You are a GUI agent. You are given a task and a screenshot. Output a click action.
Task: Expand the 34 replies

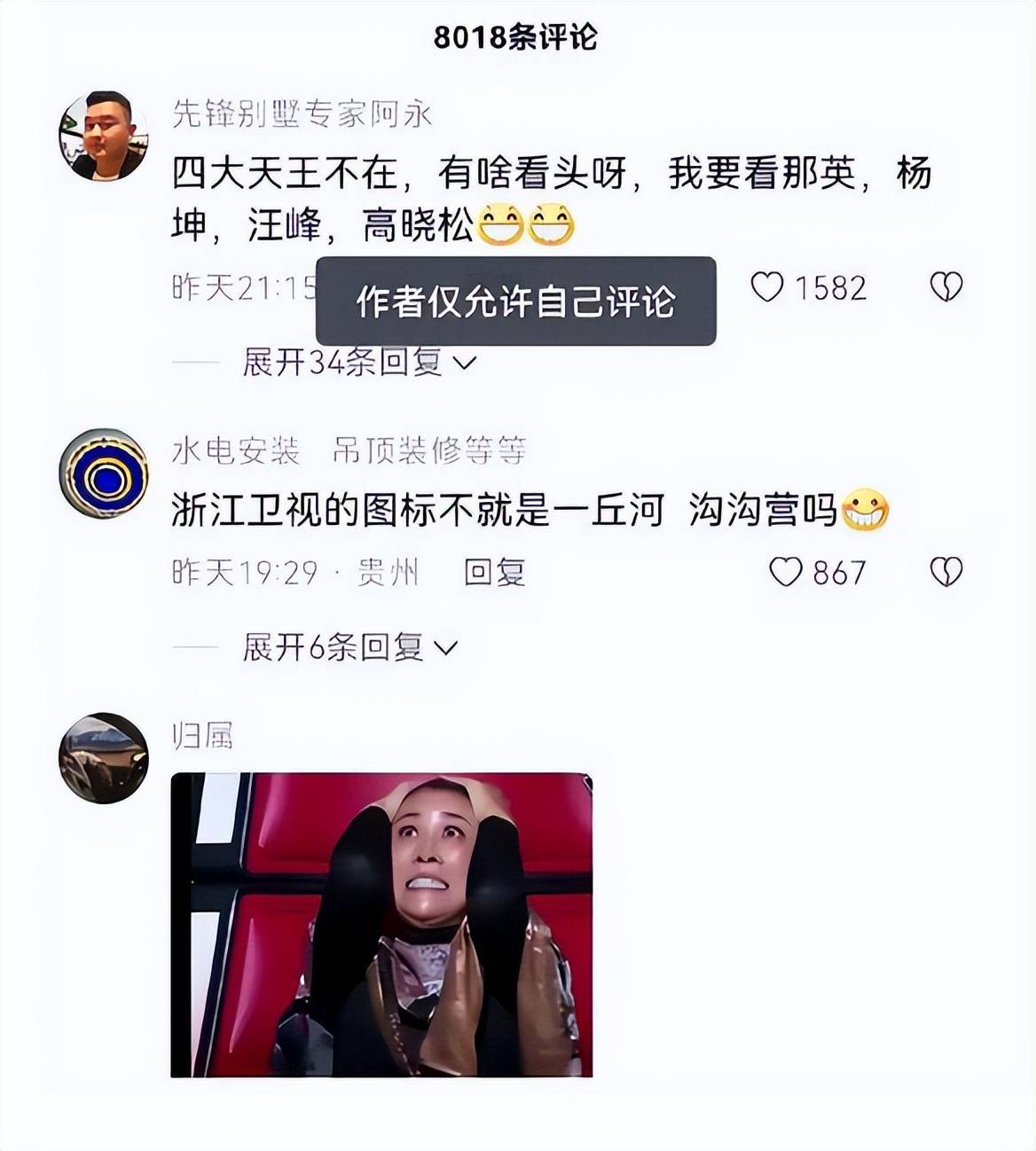[x=359, y=362]
